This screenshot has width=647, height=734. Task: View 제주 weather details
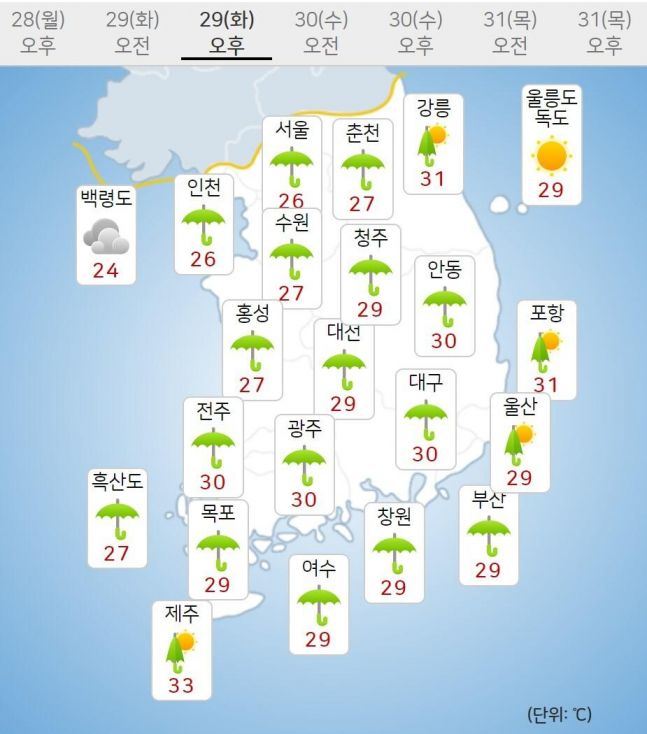pos(181,650)
